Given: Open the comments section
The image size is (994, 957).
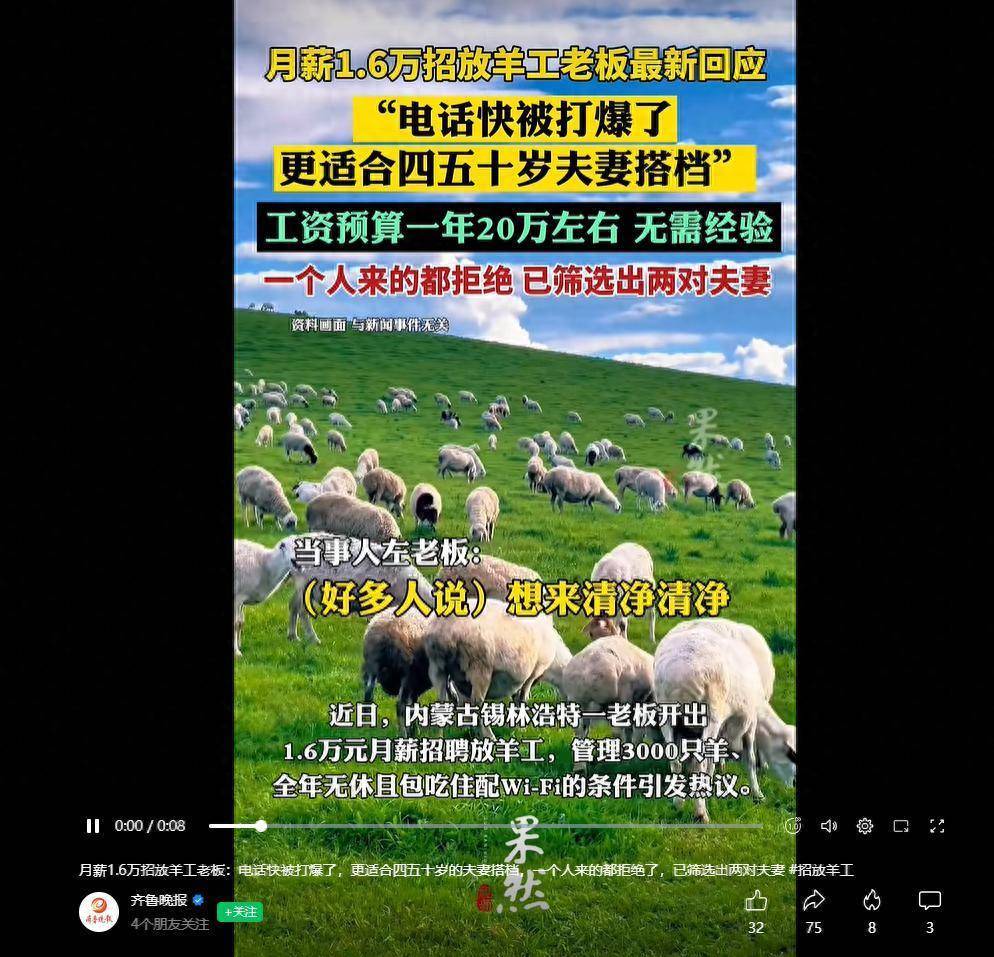Looking at the screenshot, I should pos(930,901).
